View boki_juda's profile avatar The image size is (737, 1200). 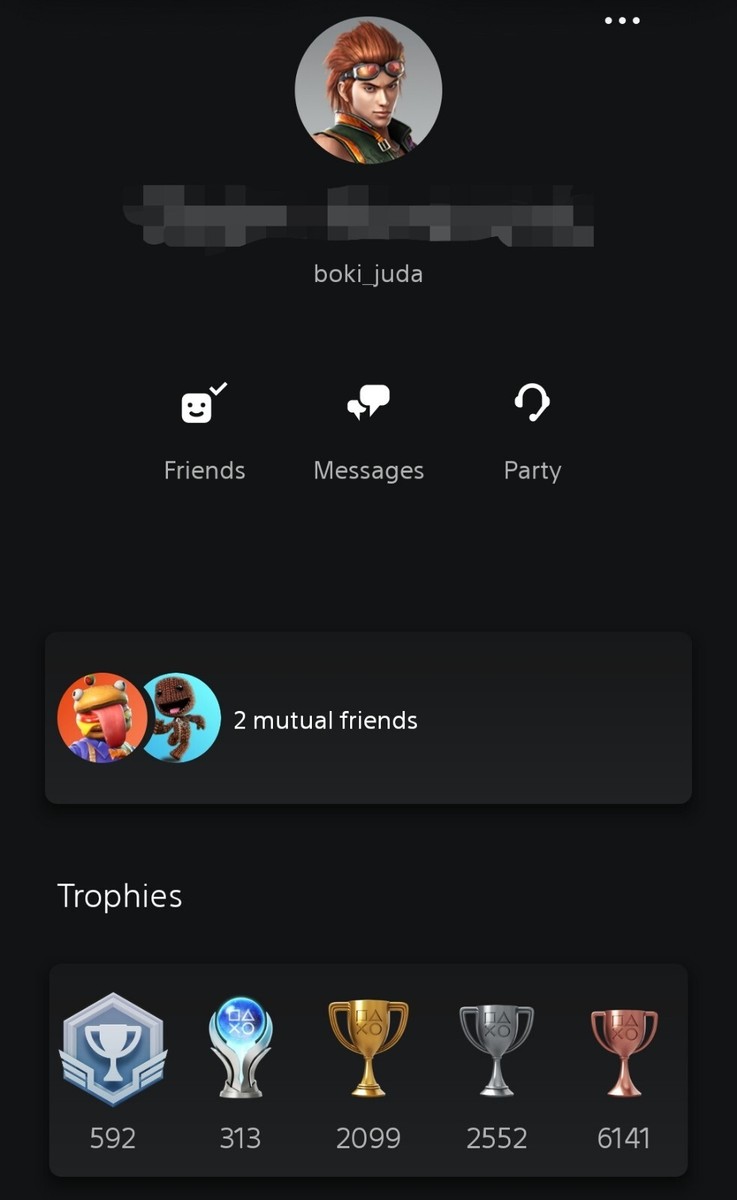368,90
